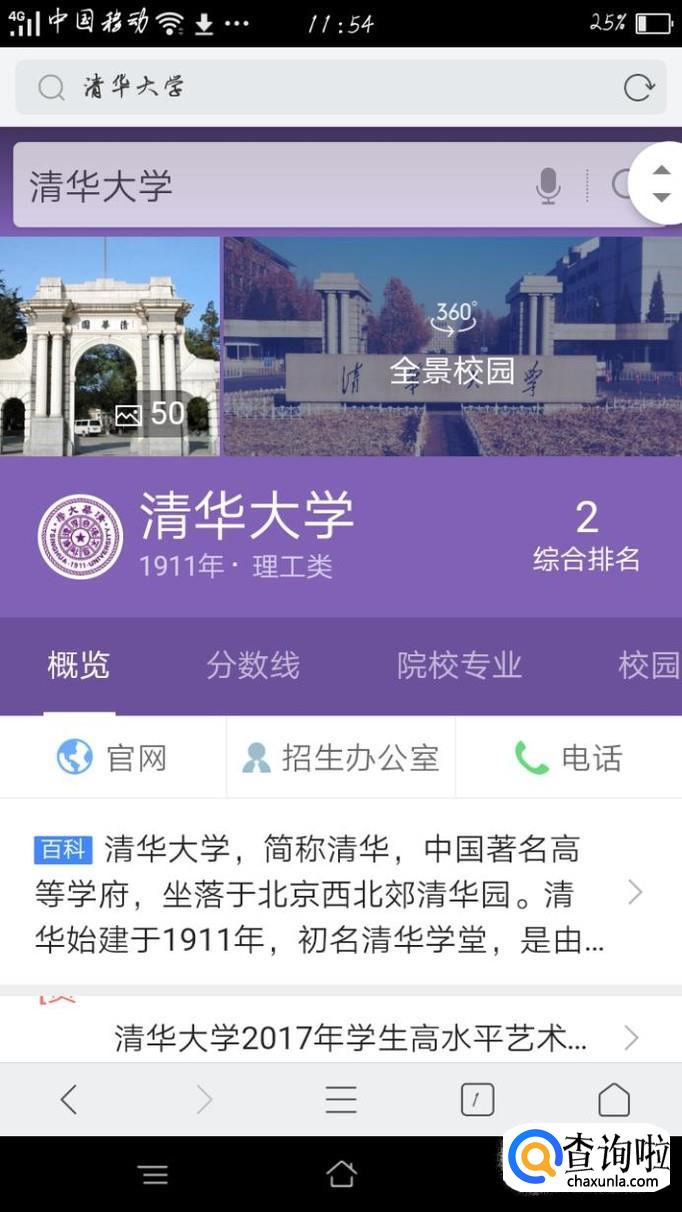
Task: Go to the browser home page
Action: click(x=613, y=1100)
